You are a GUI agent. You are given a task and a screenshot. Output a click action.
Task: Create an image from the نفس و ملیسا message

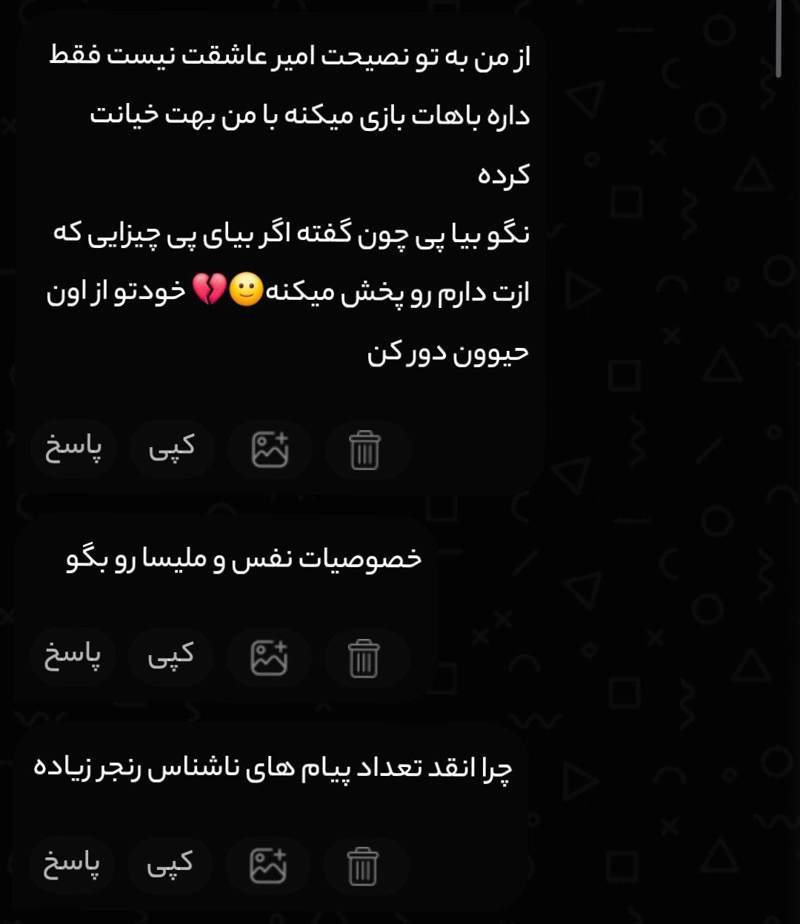pyautogui.click(x=269, y=657)
